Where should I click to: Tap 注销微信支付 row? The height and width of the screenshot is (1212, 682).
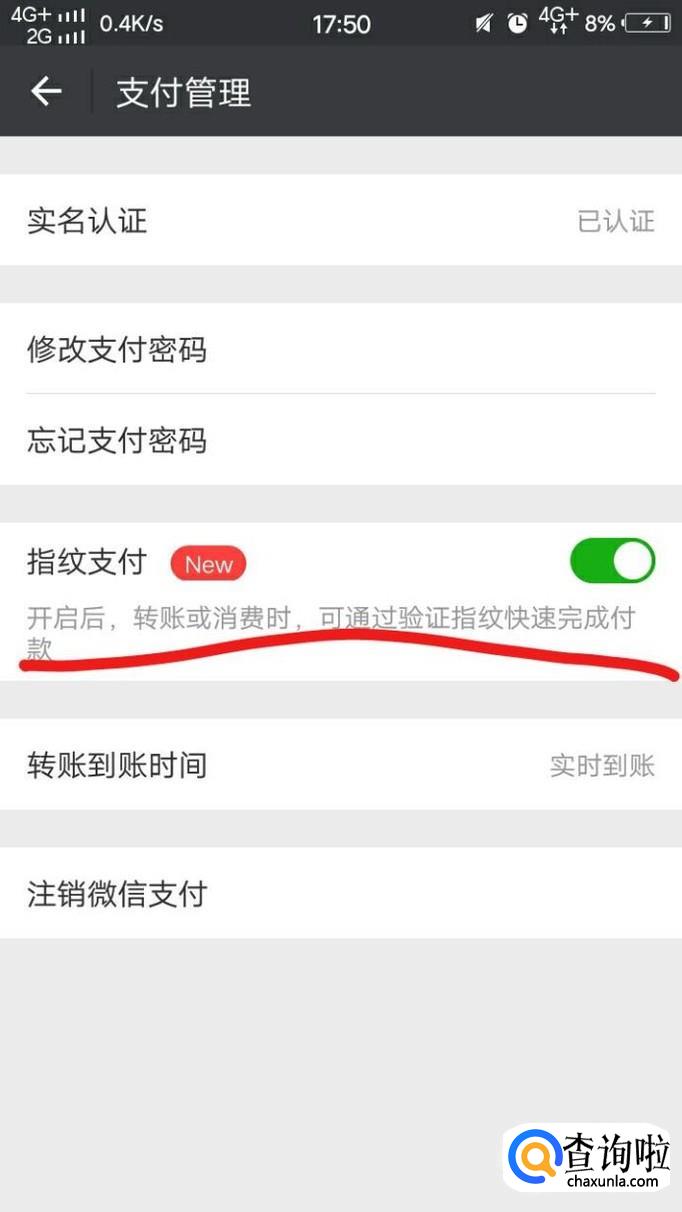[340, 893]
